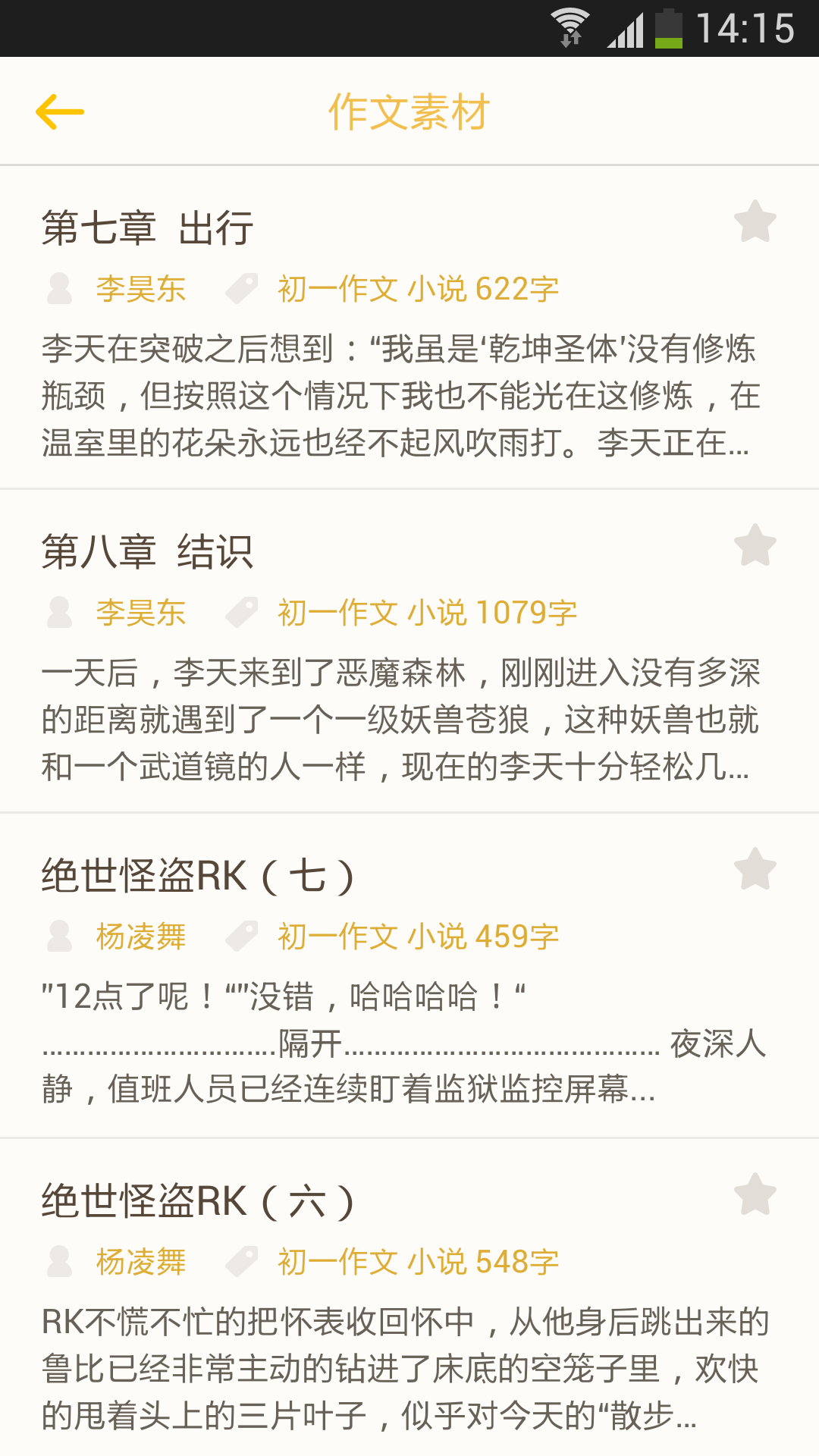Open 绝世怪盗RK（七）story
Screen dimensions: 819x1456
409,976
